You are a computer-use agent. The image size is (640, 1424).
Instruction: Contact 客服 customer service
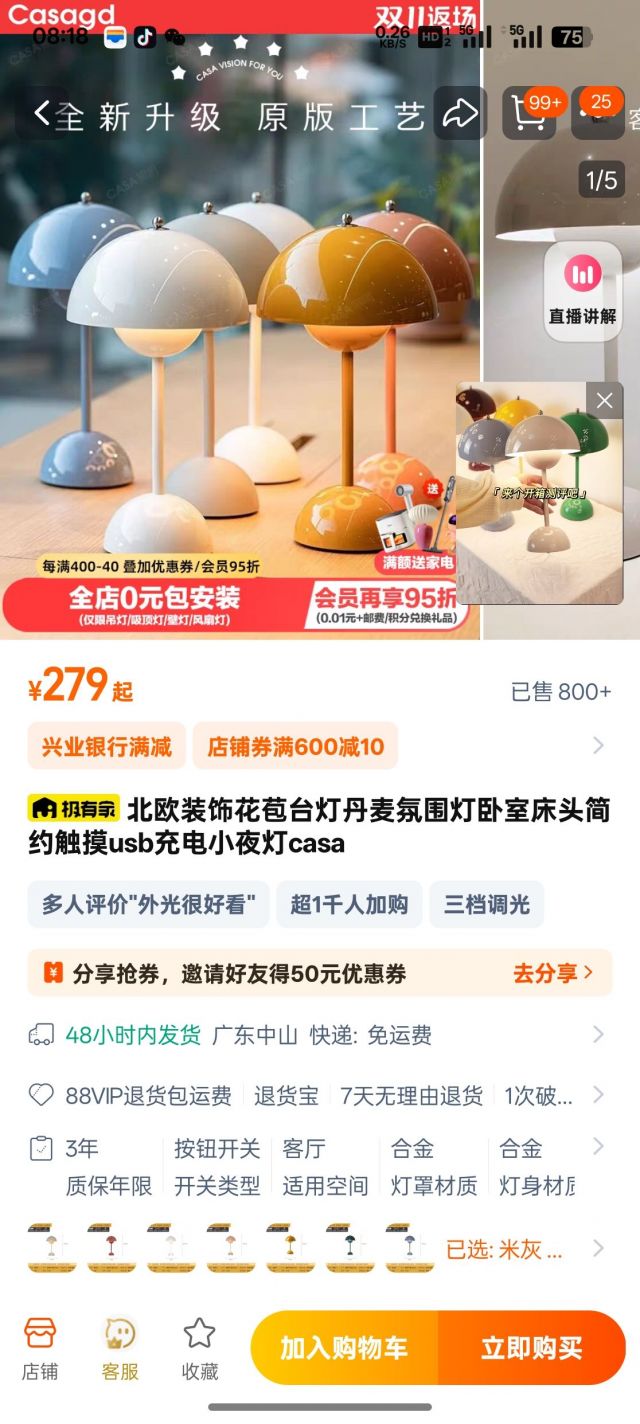[120, 1348]
